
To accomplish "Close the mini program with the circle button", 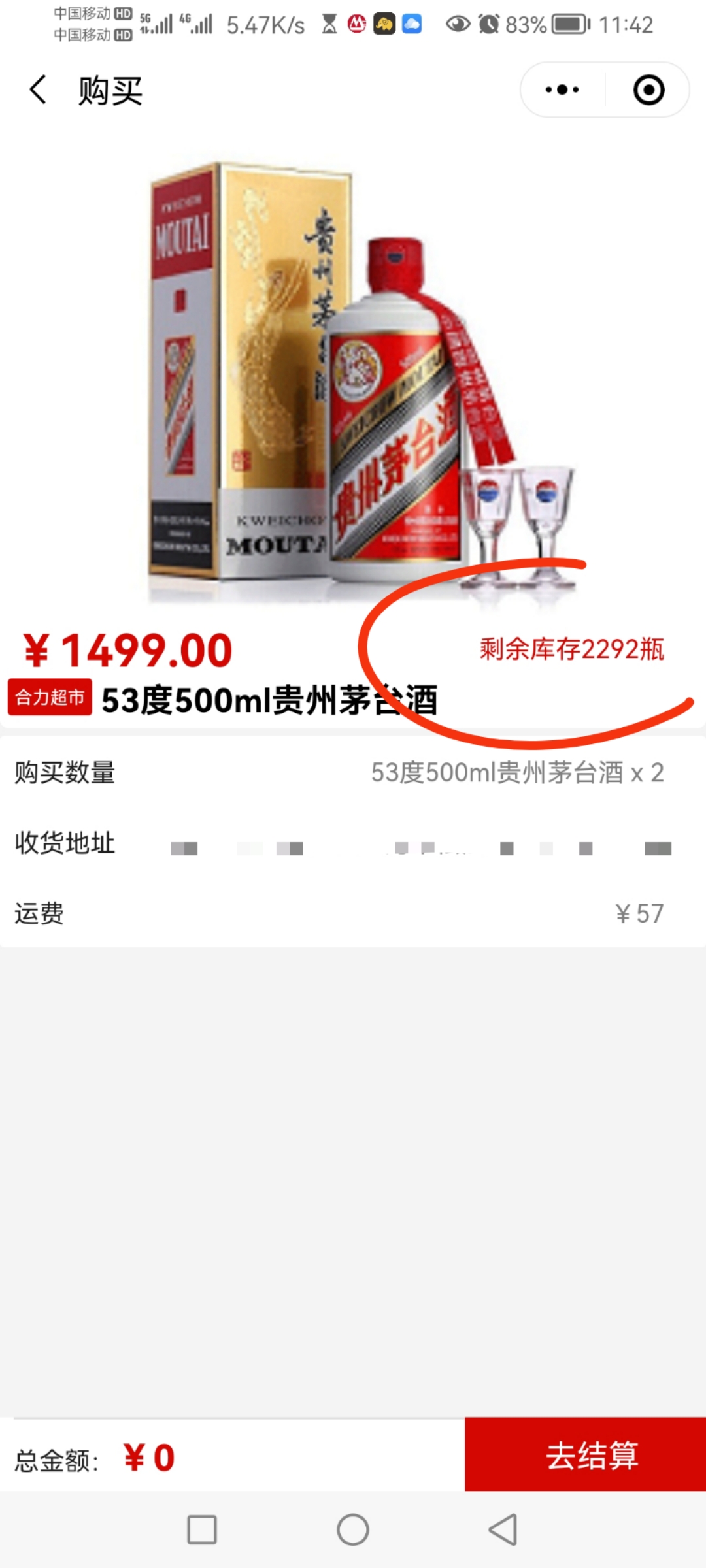I will [648, 90].
